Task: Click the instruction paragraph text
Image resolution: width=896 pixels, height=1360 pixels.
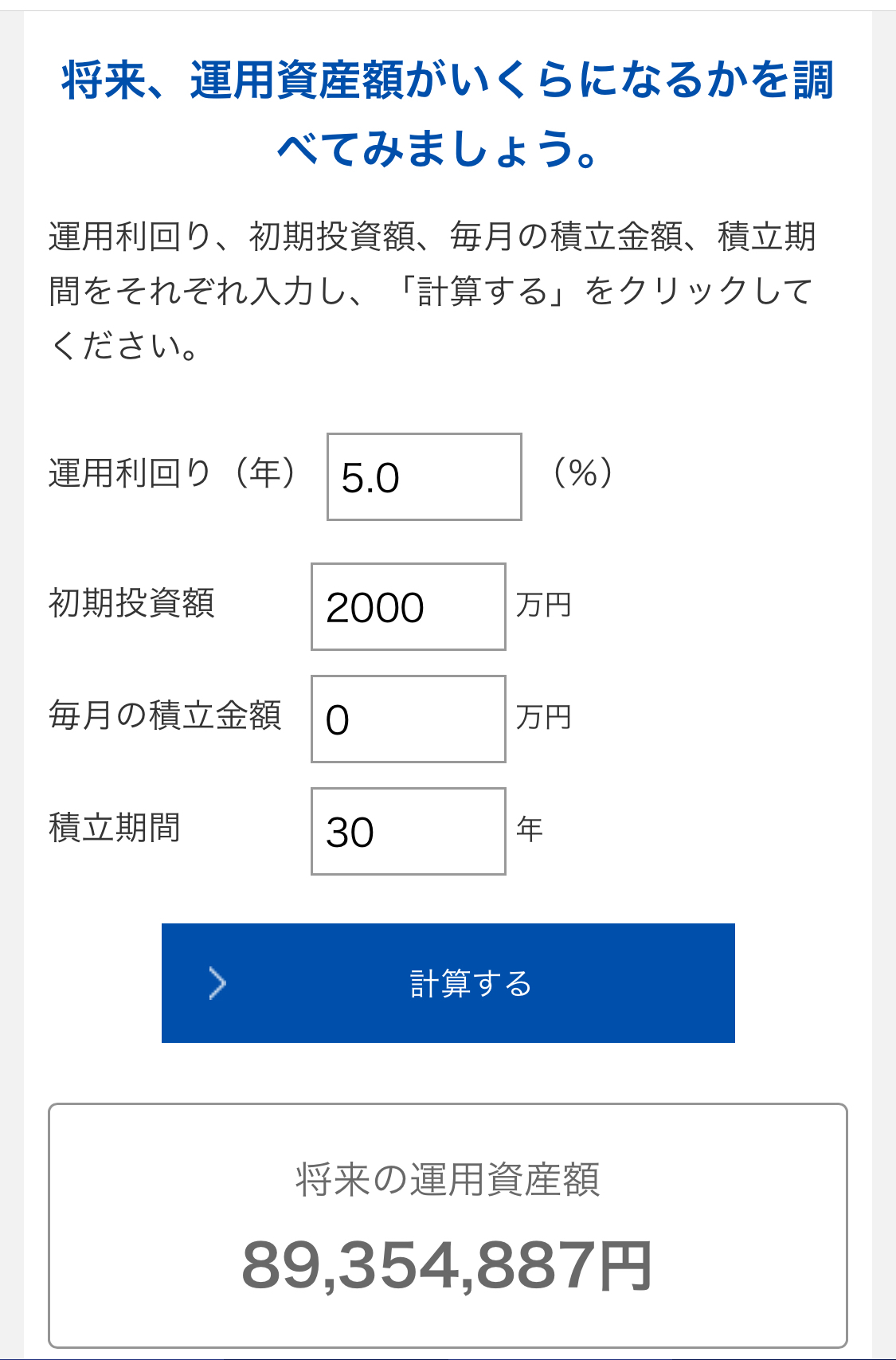Action: (x=430, y=287)
